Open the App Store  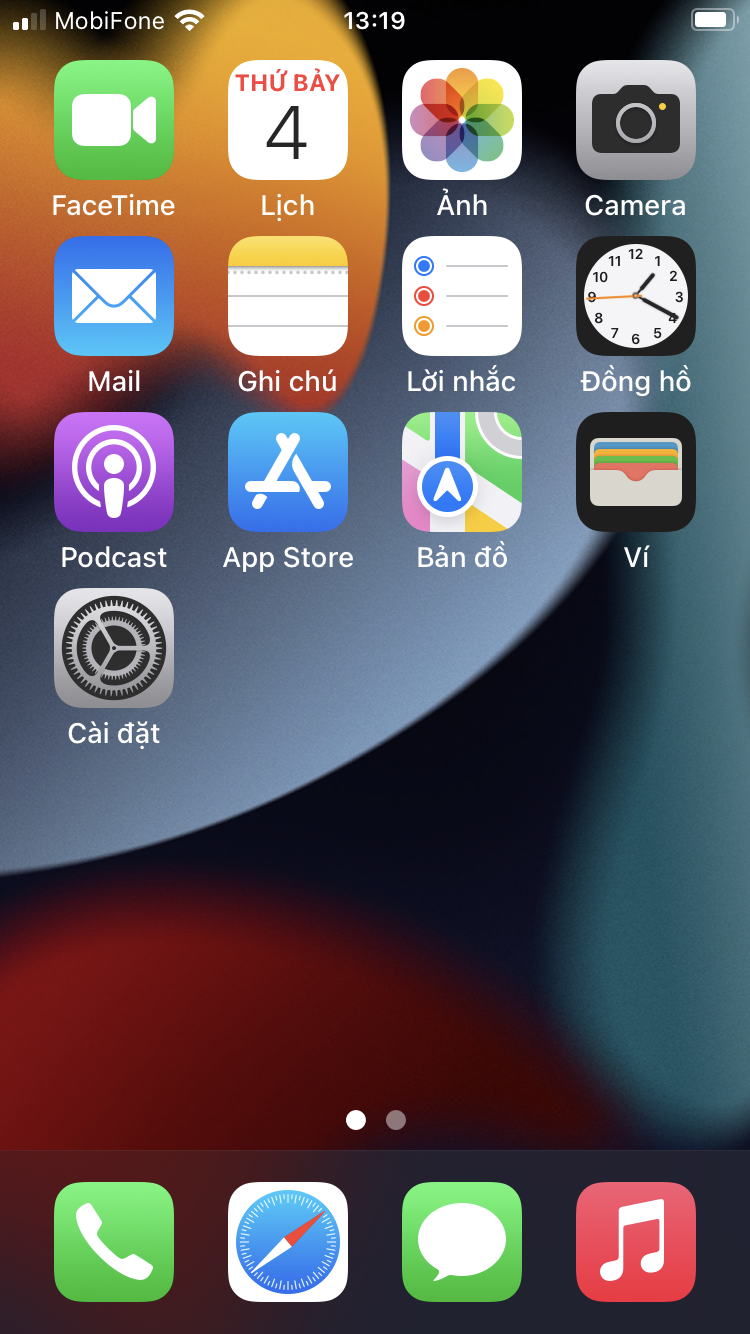[x=288, y=472]
